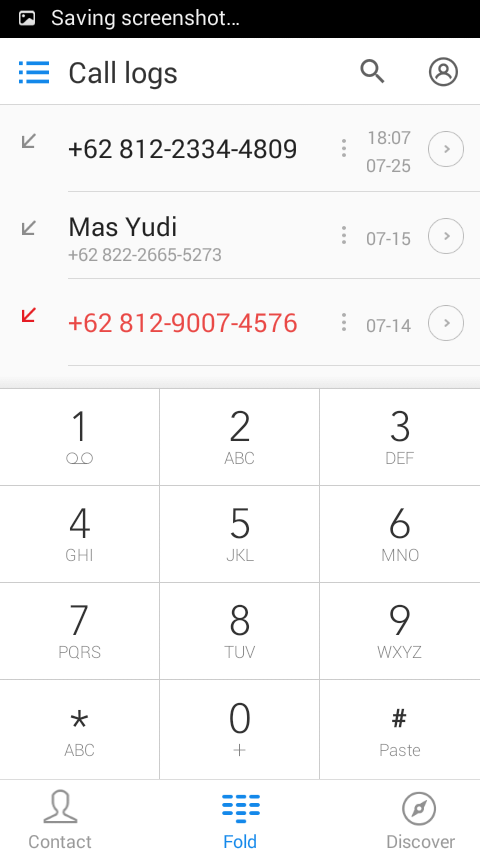480x854 pixels.
Task: Enter digit 1 on the dial pad
Action: coord(80,437)
